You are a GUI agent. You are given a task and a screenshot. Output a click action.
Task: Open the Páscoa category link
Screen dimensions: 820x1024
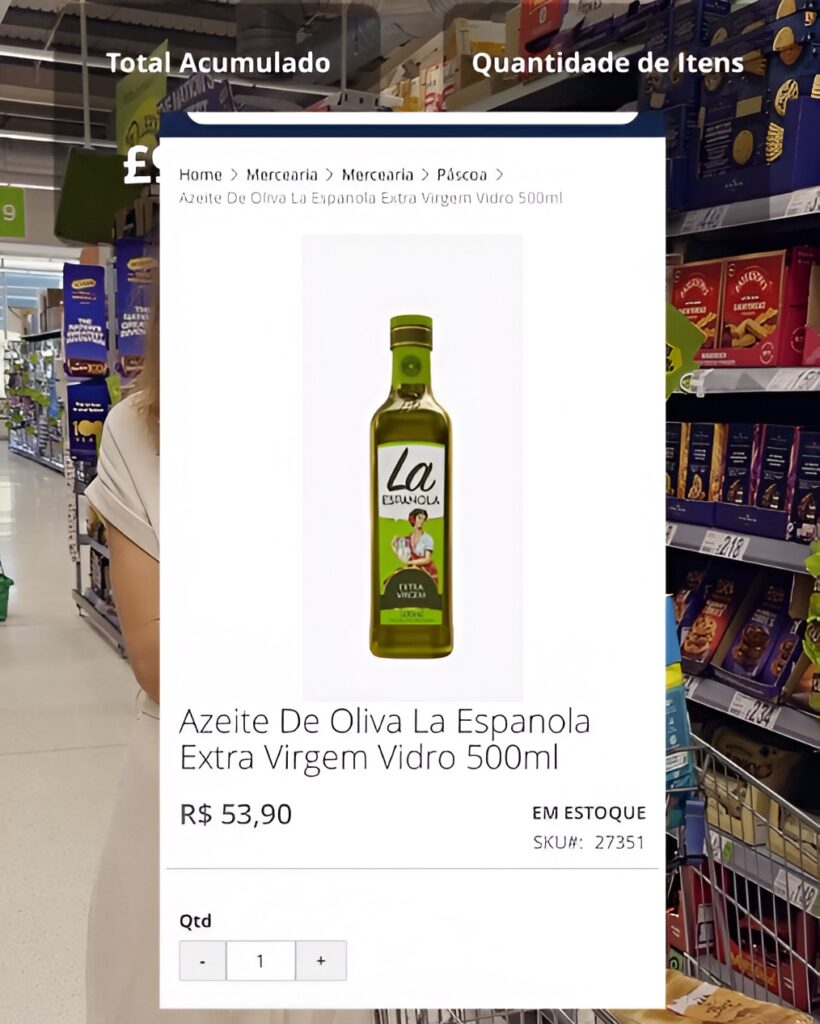click(x=462, y=174)
